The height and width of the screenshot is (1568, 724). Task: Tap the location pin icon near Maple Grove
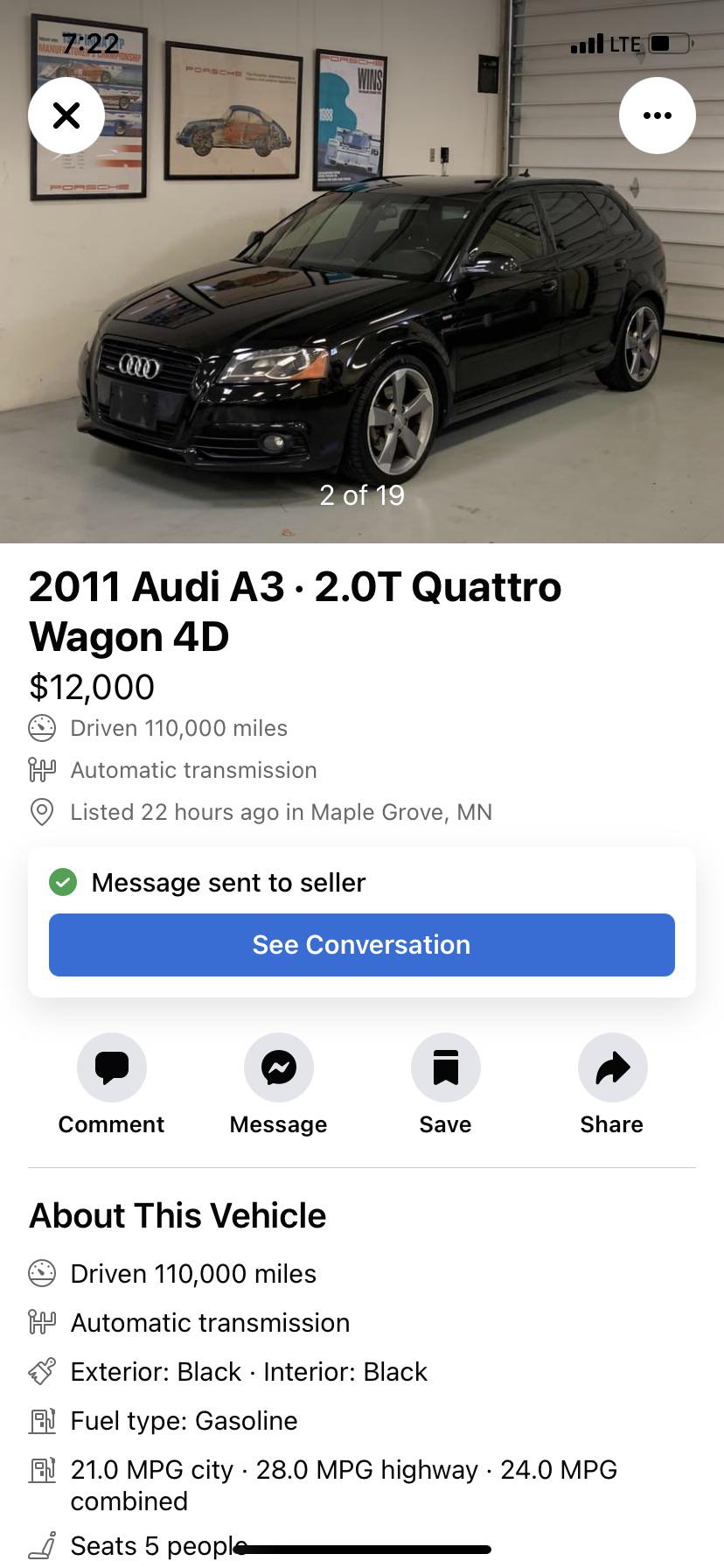tap(40, 812)
